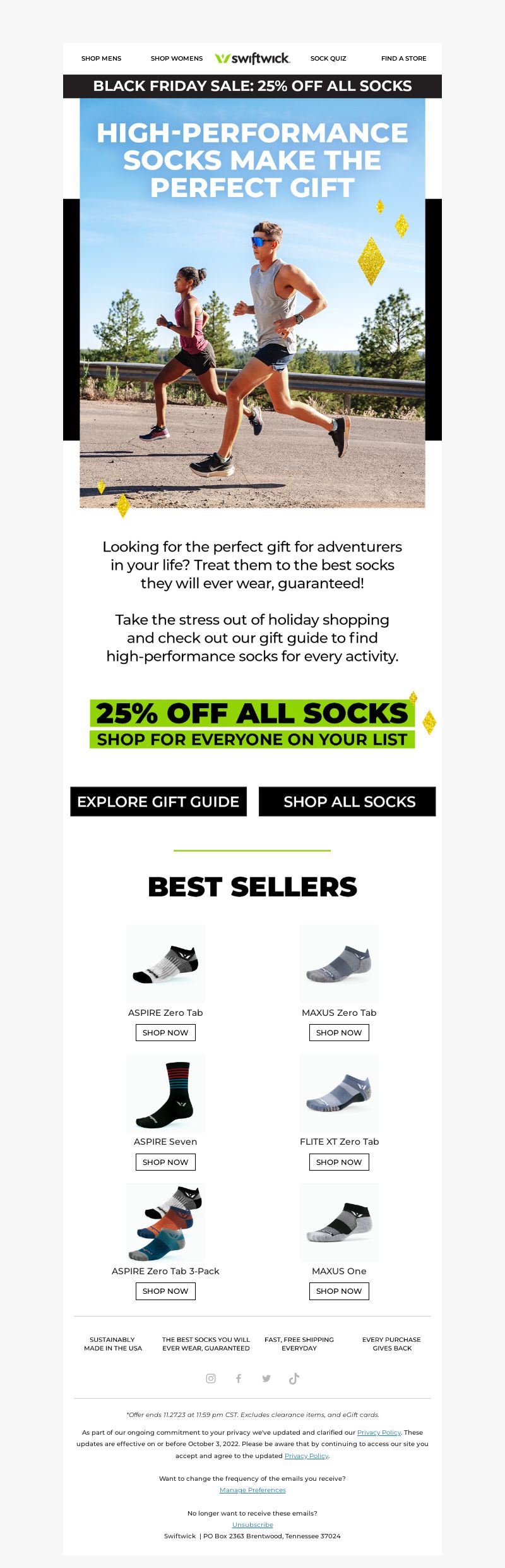Open Find a Store
This screenshot has height=1568, width=505.
pos(403,58)
